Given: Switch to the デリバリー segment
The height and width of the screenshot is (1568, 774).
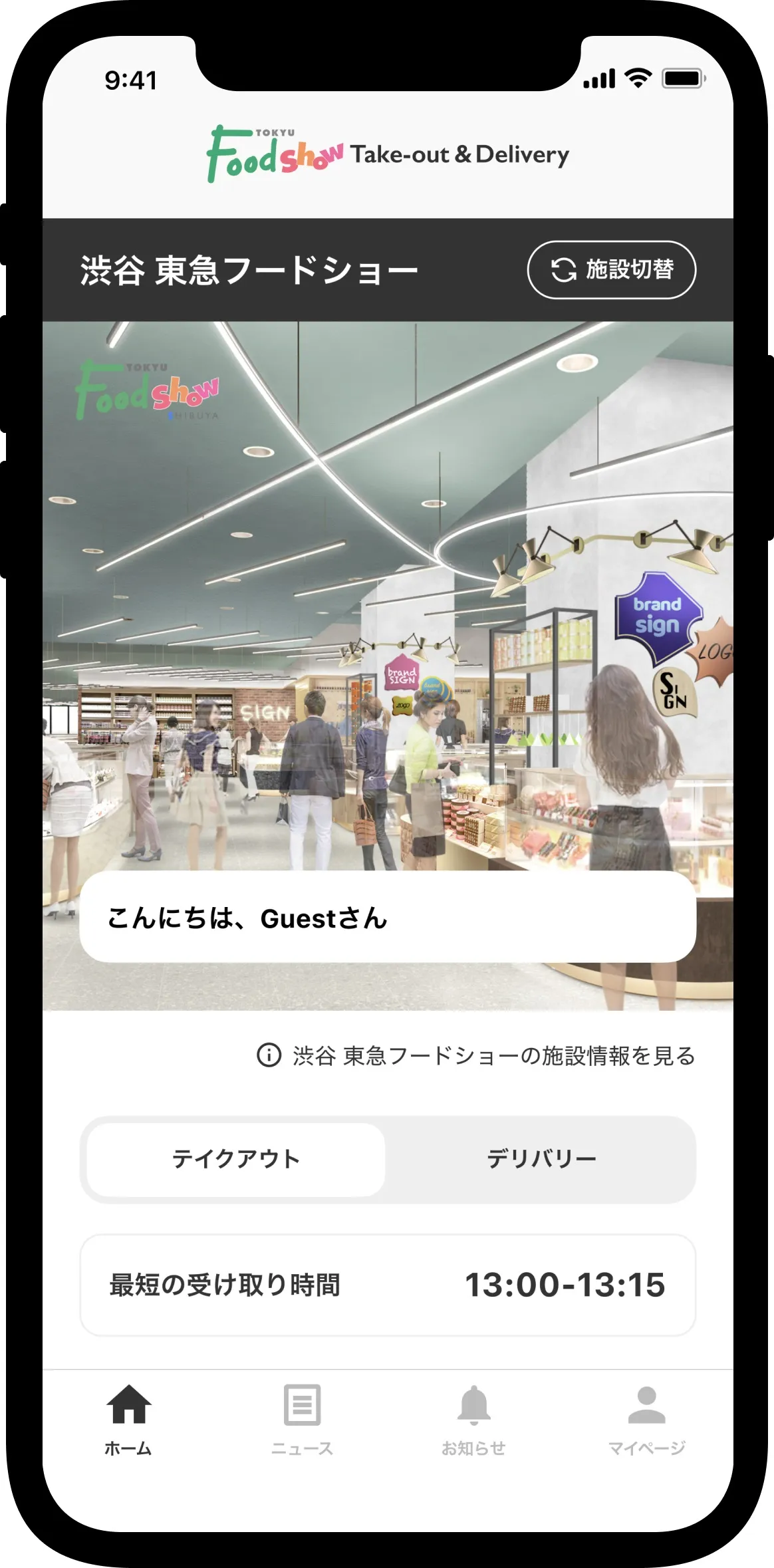Looking at the screenshot, I should click(541, 1159).
